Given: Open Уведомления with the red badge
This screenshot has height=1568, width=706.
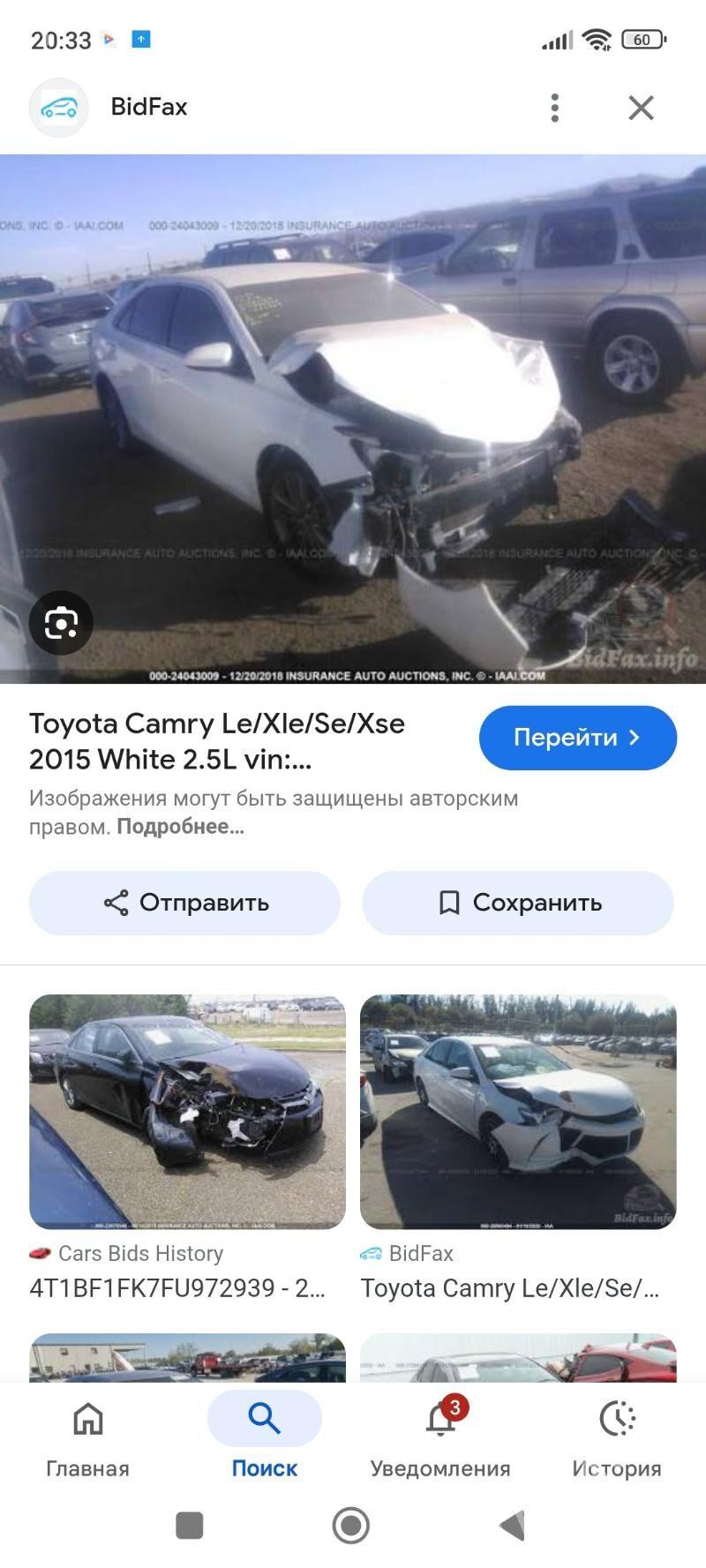Looking at the screenshot, I should point(439,1419).
